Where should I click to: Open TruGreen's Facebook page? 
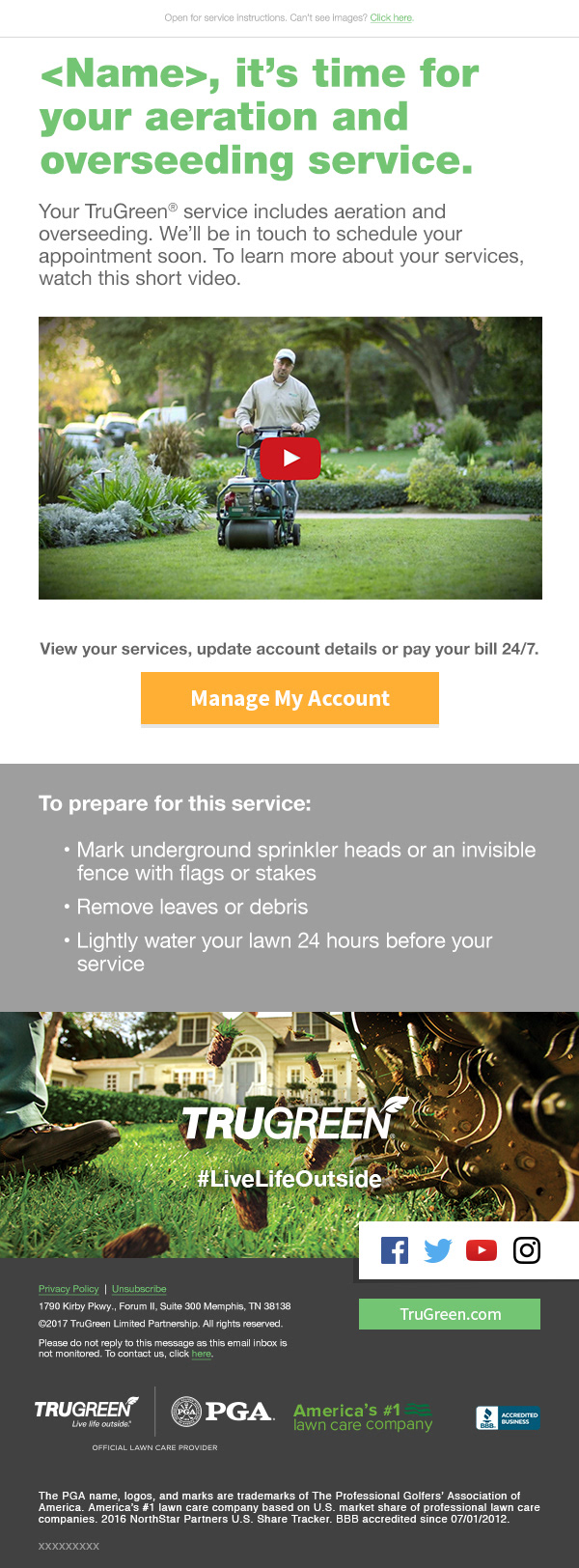point(394,1250)
